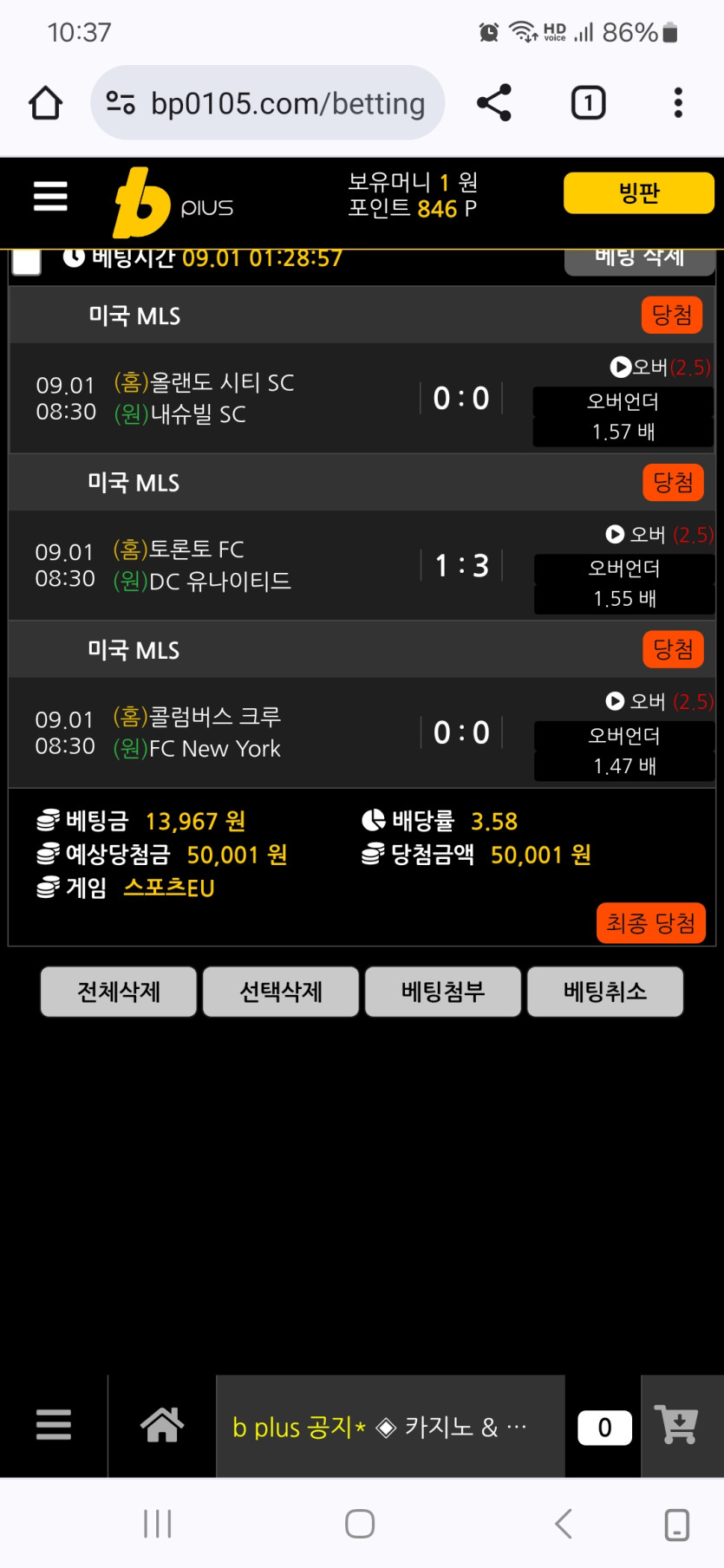Go back using the system back button
The image size is (724, 1568).
point(564,1523)
